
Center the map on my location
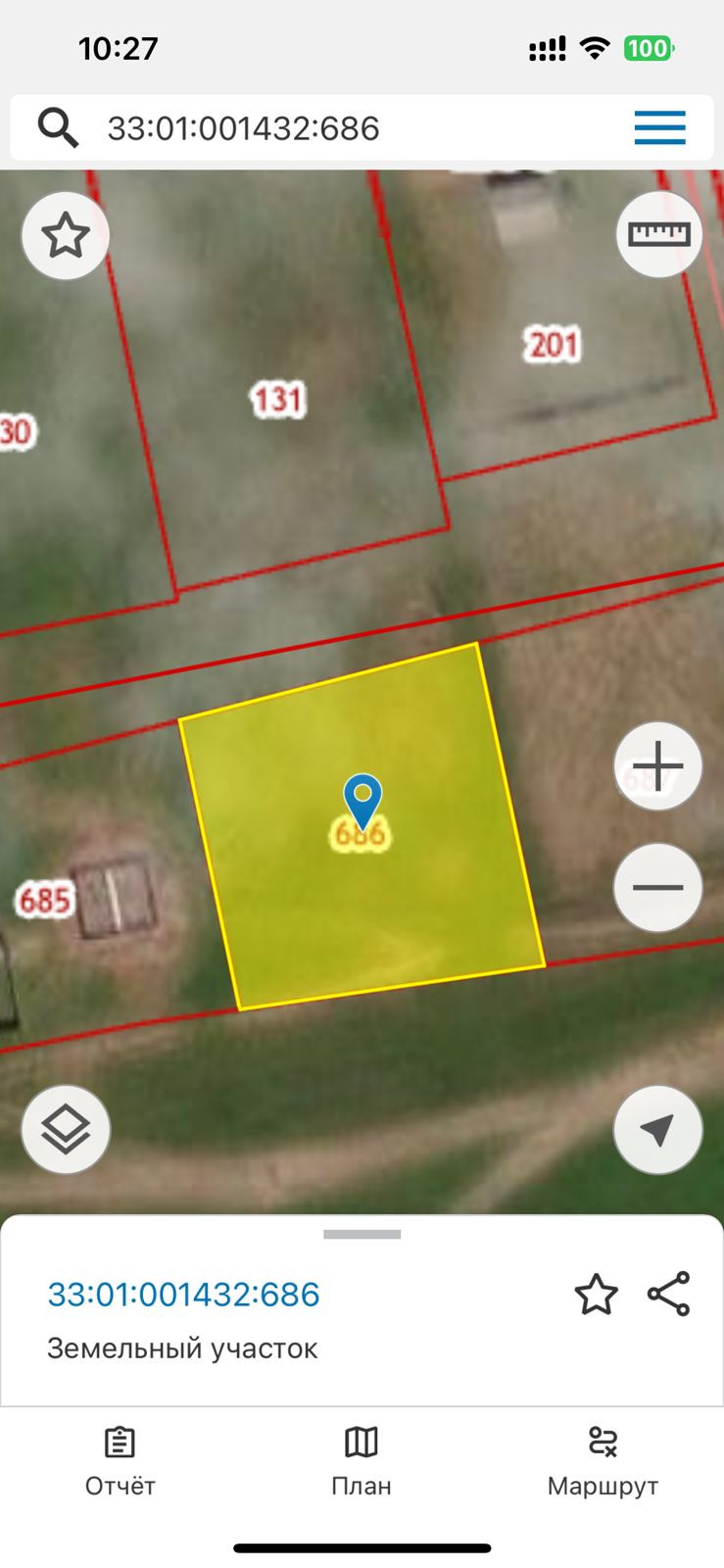click(x=657, y=1130)
